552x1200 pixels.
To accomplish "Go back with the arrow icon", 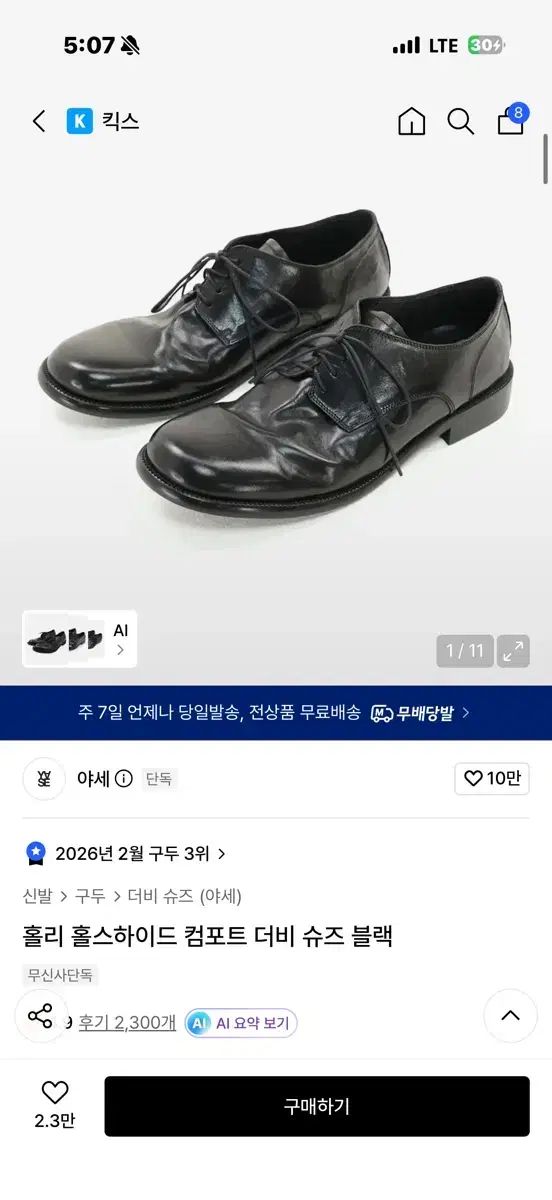I will coord(39,121).
